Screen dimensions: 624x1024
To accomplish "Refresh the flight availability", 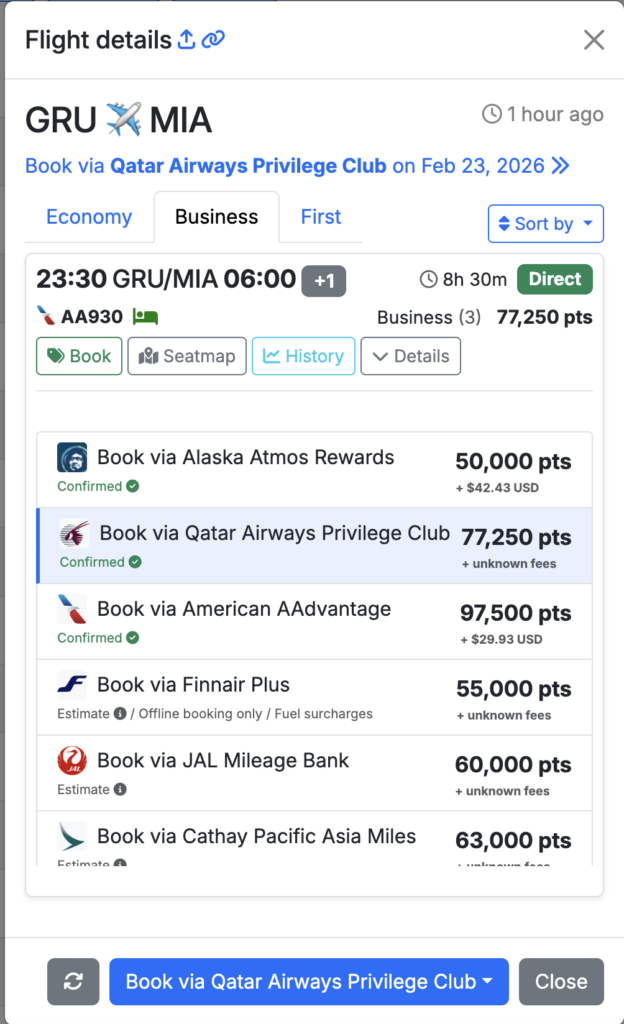I will click(x=73, y=982).
